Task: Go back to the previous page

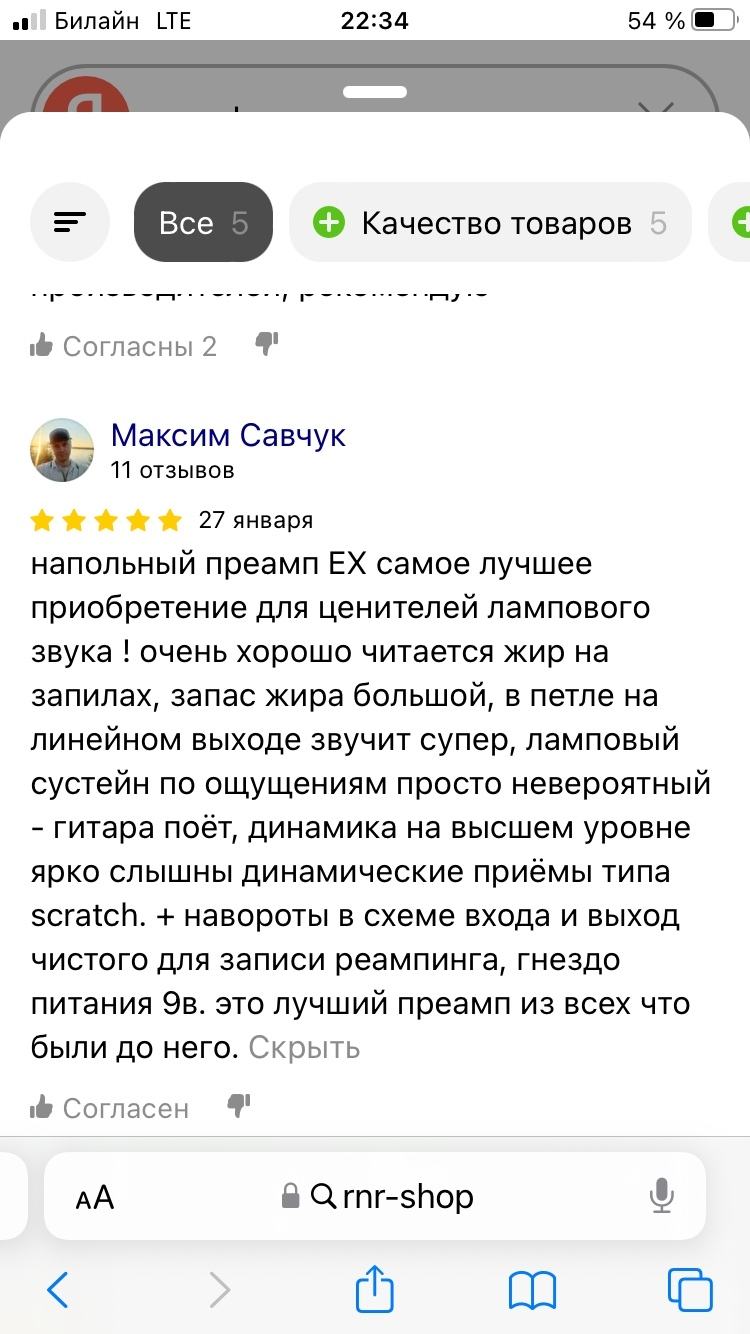Action: point(58,1290)
